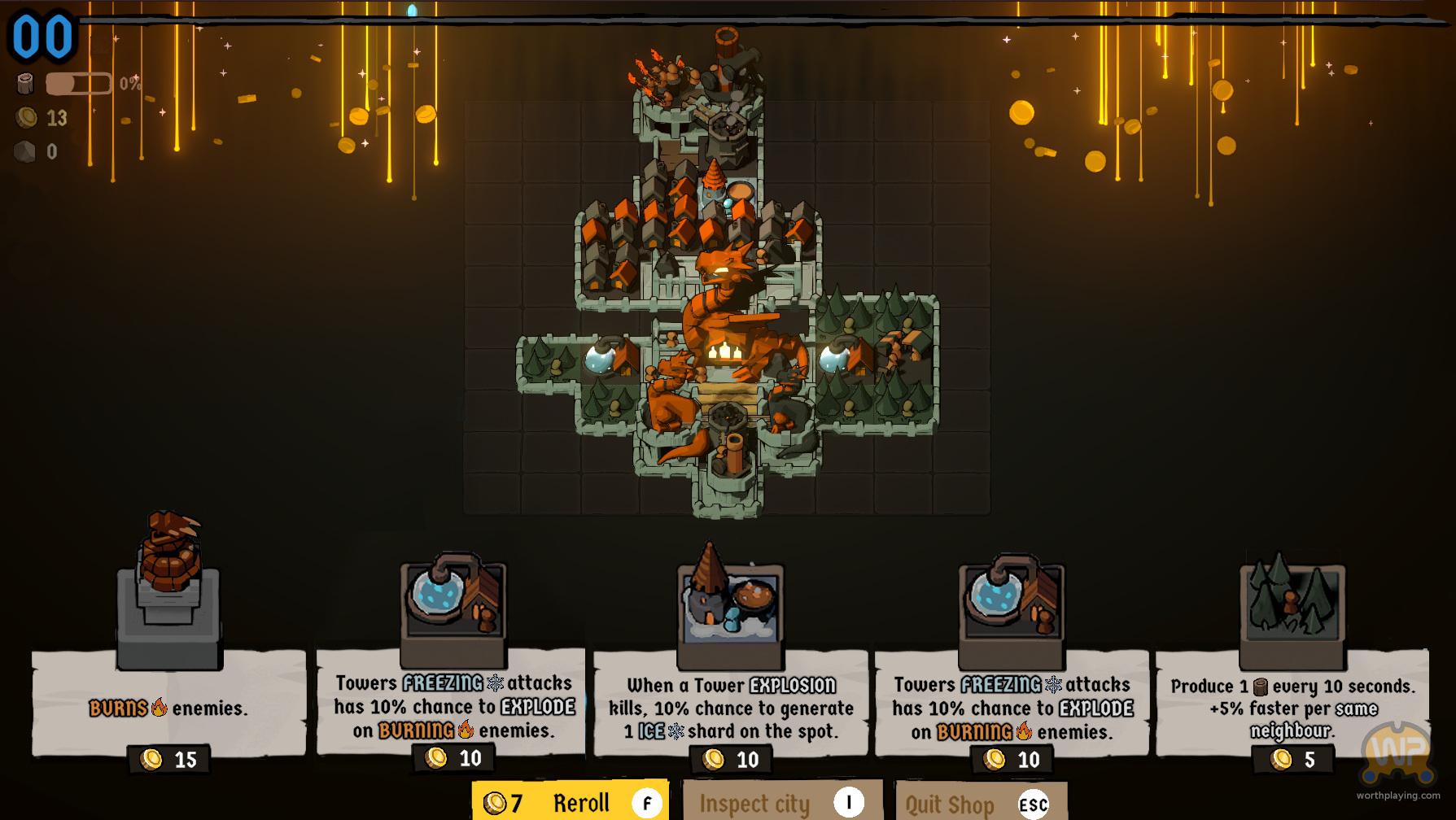The height and width of the screenshot is (820, 1456).
Task: Buy the forest wood production card for 5
Action: tap(1292, 706)
